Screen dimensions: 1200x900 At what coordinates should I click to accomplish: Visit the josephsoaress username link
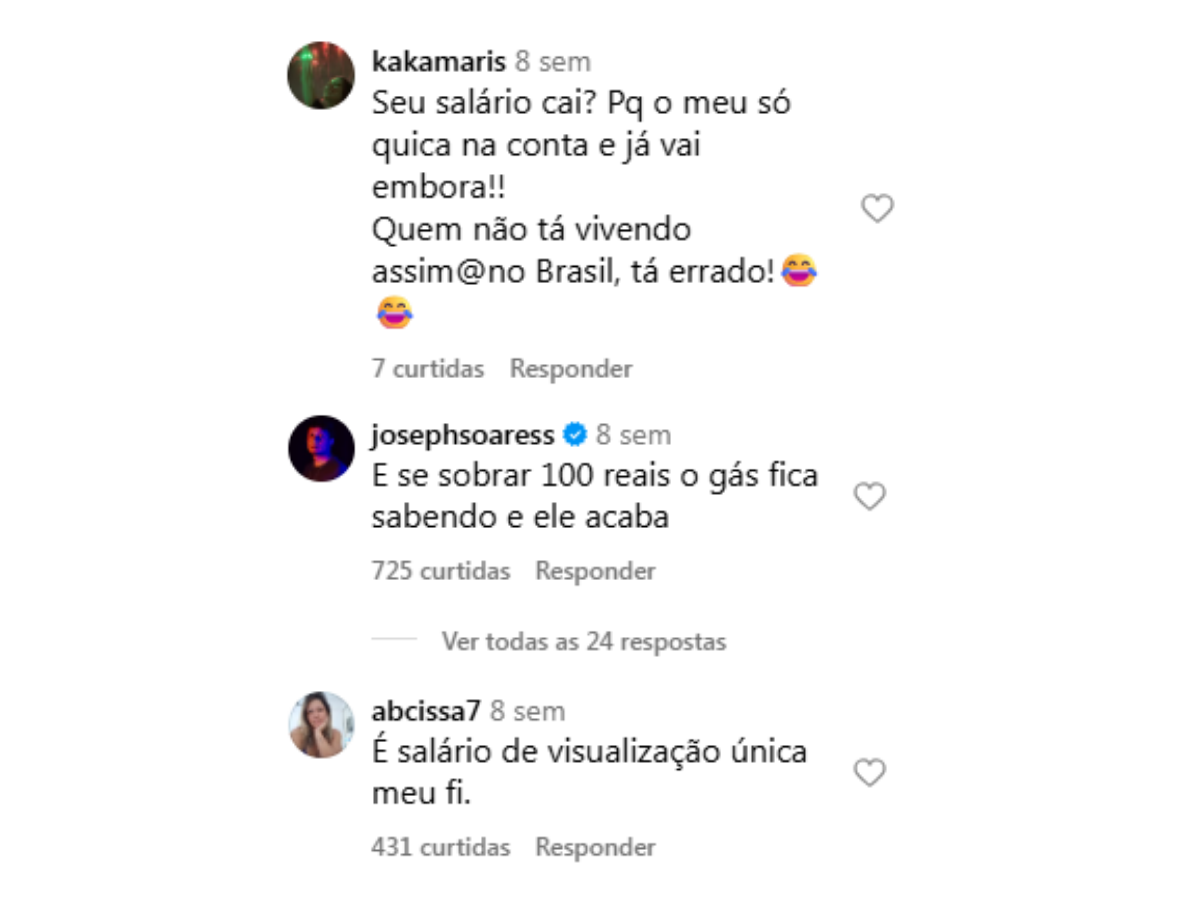(x=462, y=436)
